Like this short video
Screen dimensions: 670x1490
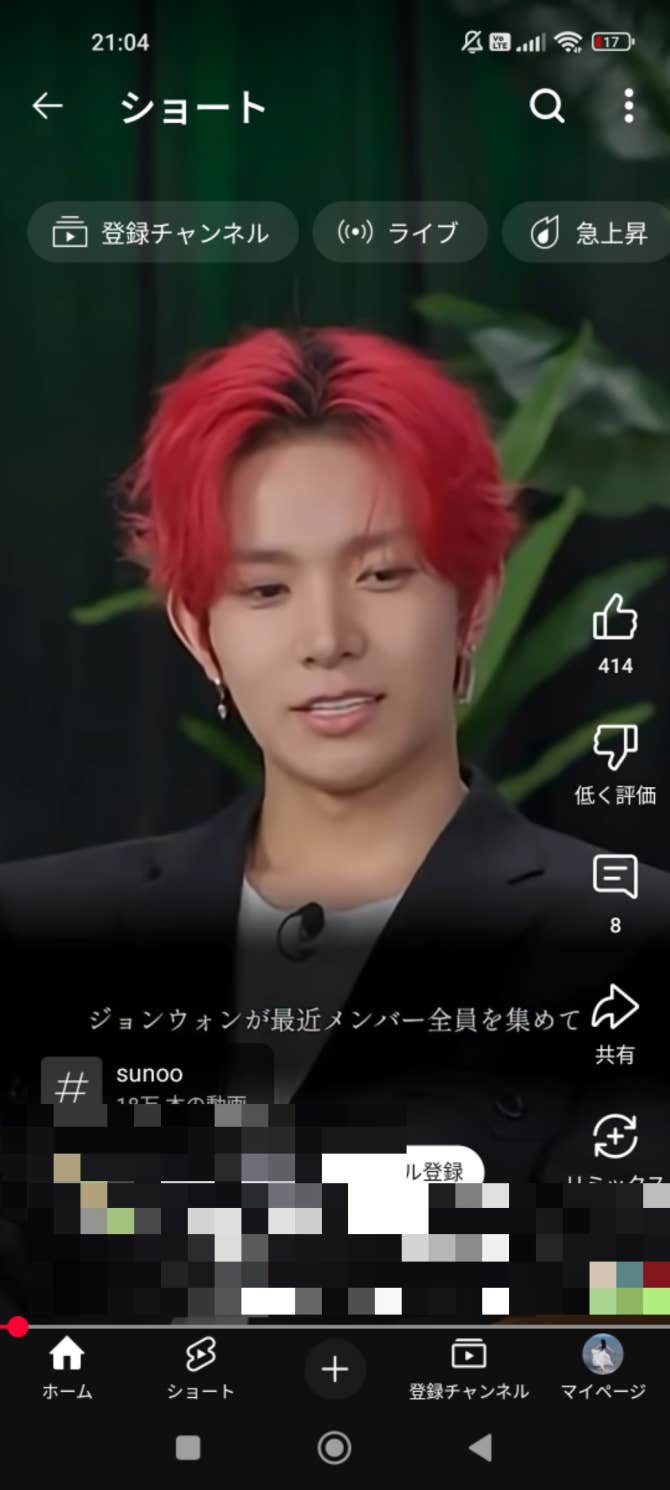click(615, 619)
